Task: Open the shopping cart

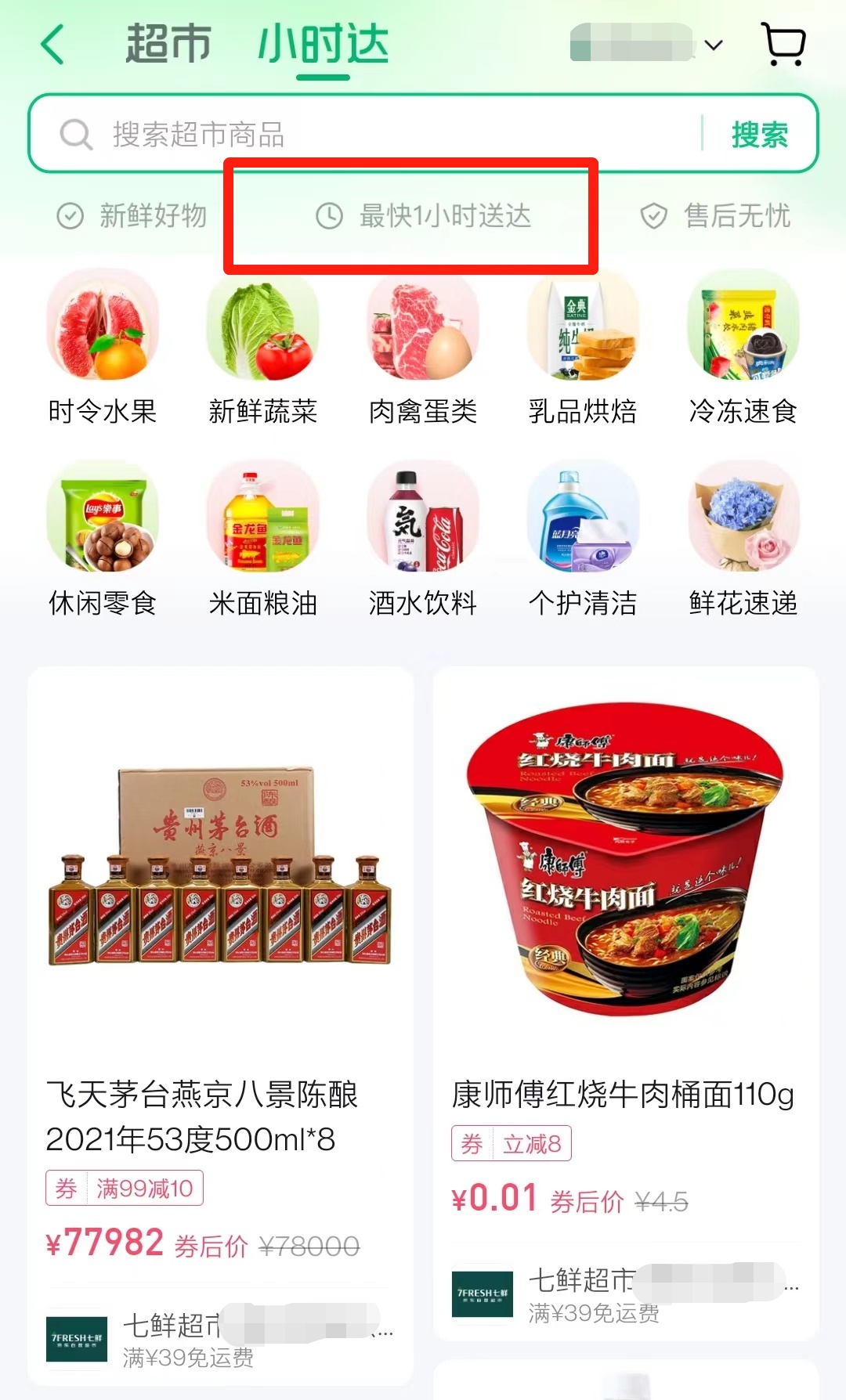Action: [x=783, y=44]
